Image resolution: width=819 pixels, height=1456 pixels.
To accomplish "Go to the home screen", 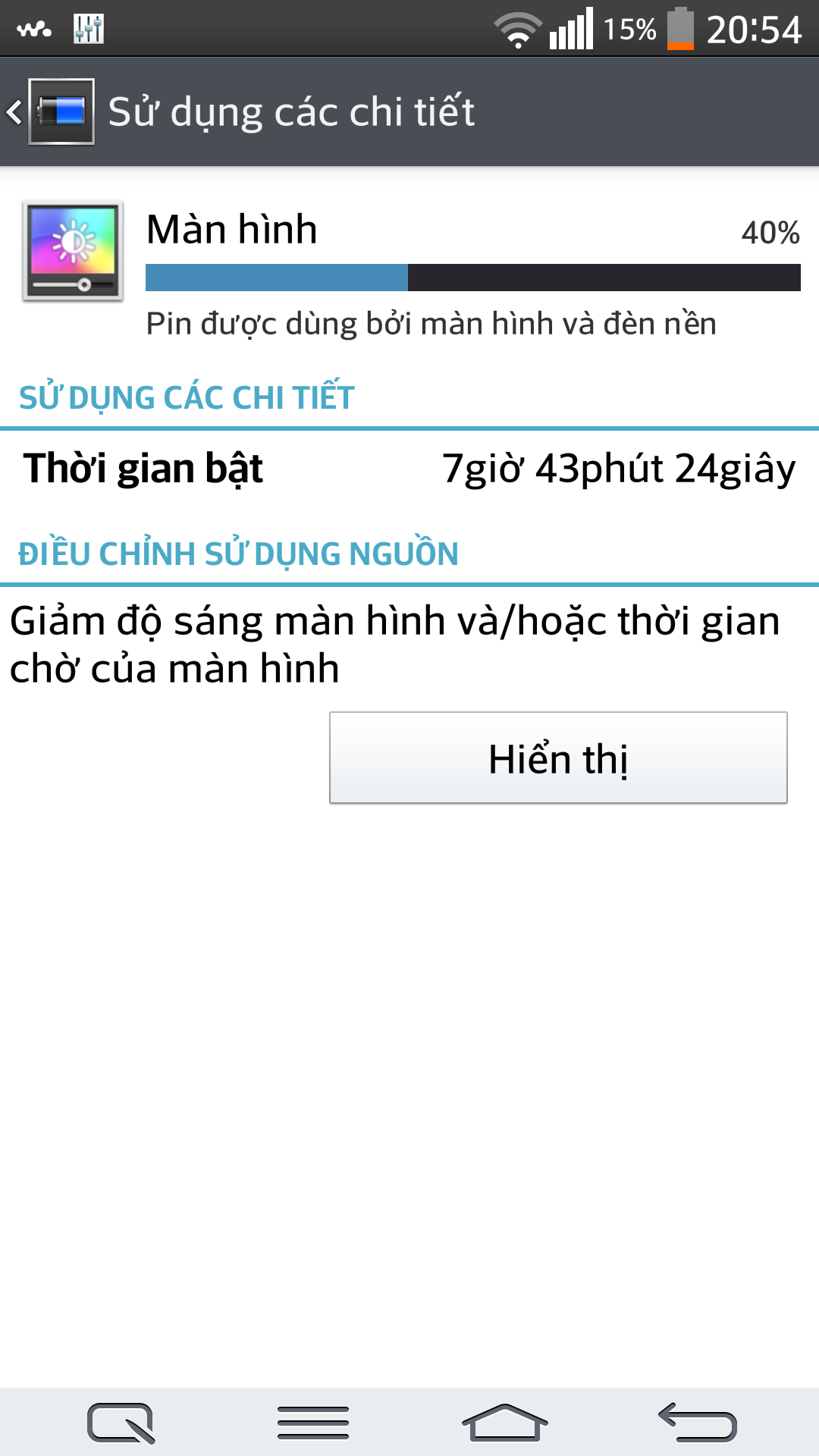I will (504, 1423).
